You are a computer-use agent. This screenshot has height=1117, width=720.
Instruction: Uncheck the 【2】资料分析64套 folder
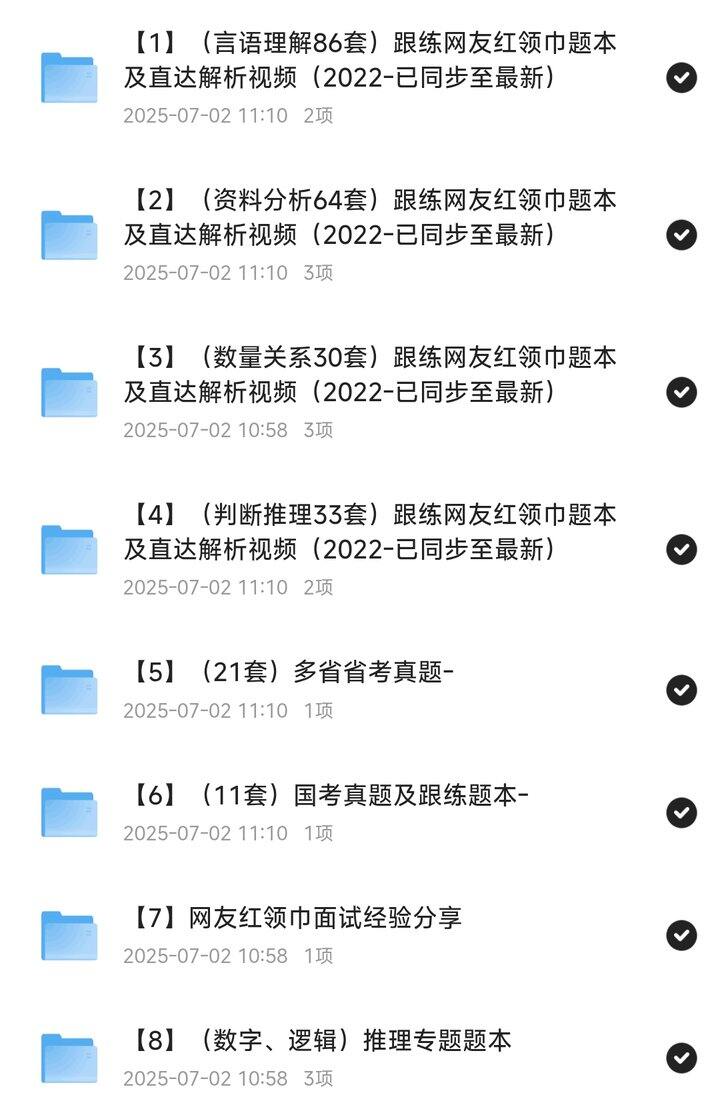[681, 234]
